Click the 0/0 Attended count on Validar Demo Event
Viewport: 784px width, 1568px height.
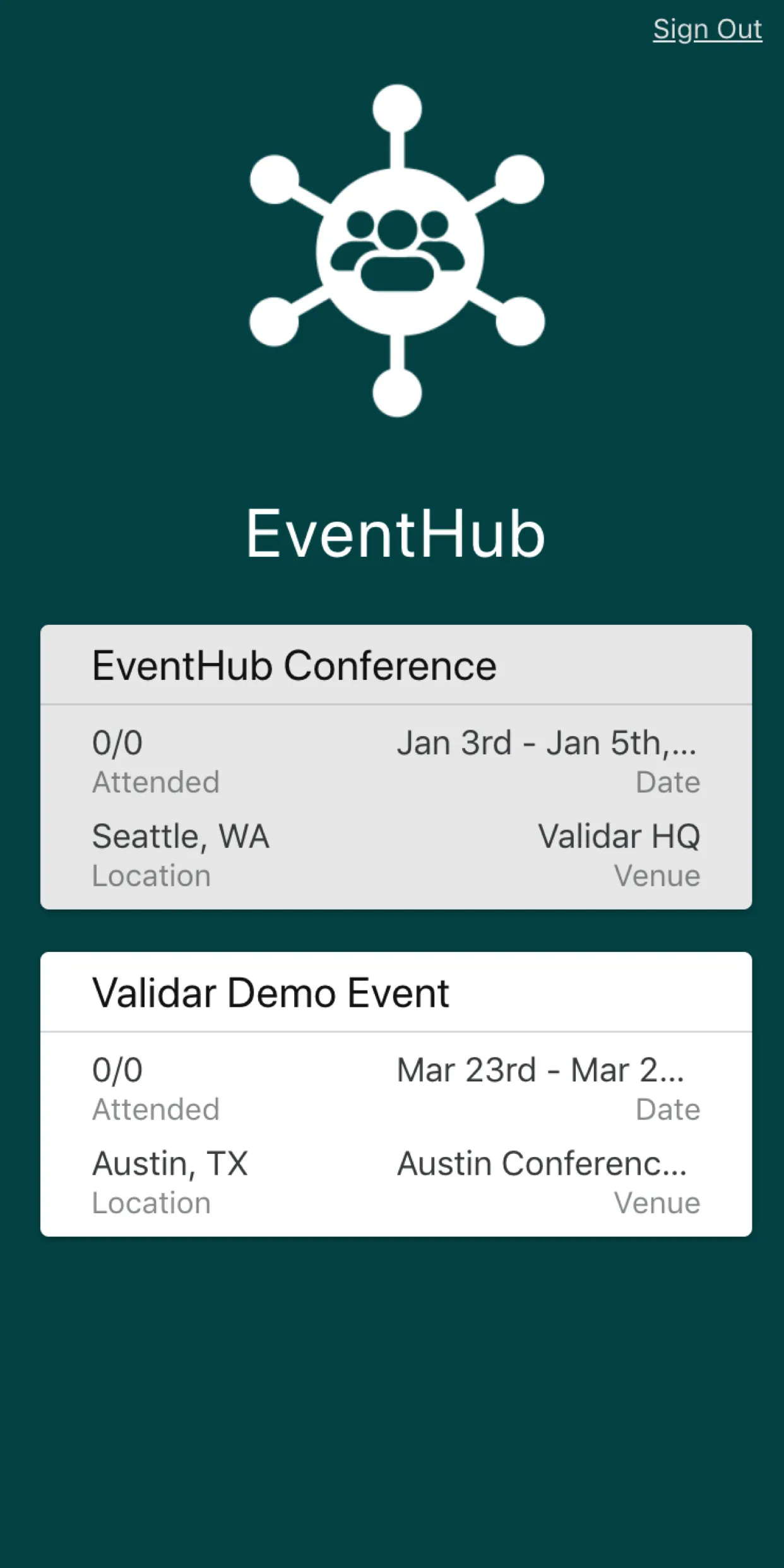(117, 1069)
